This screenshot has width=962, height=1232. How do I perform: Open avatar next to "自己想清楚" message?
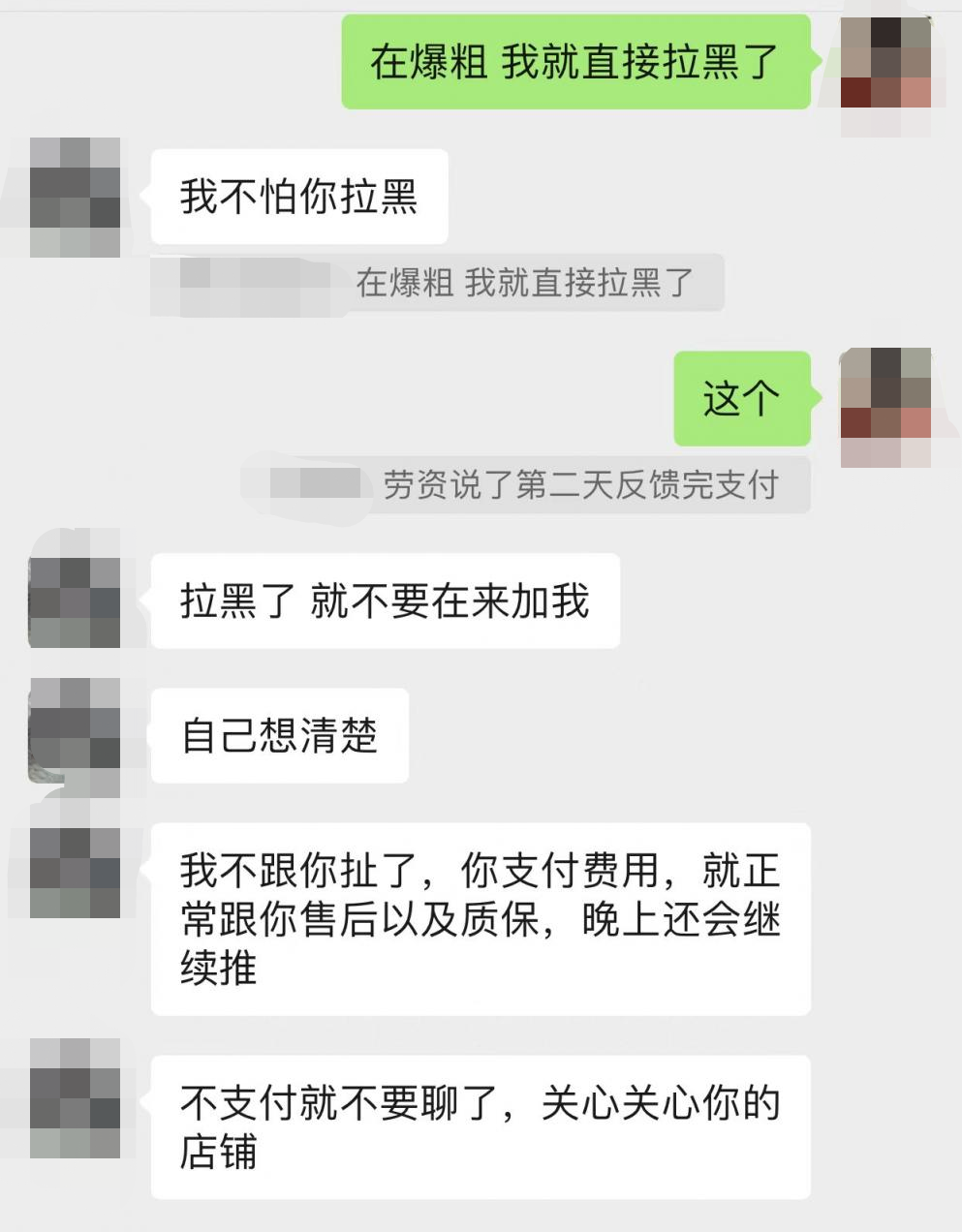[75, 737]
